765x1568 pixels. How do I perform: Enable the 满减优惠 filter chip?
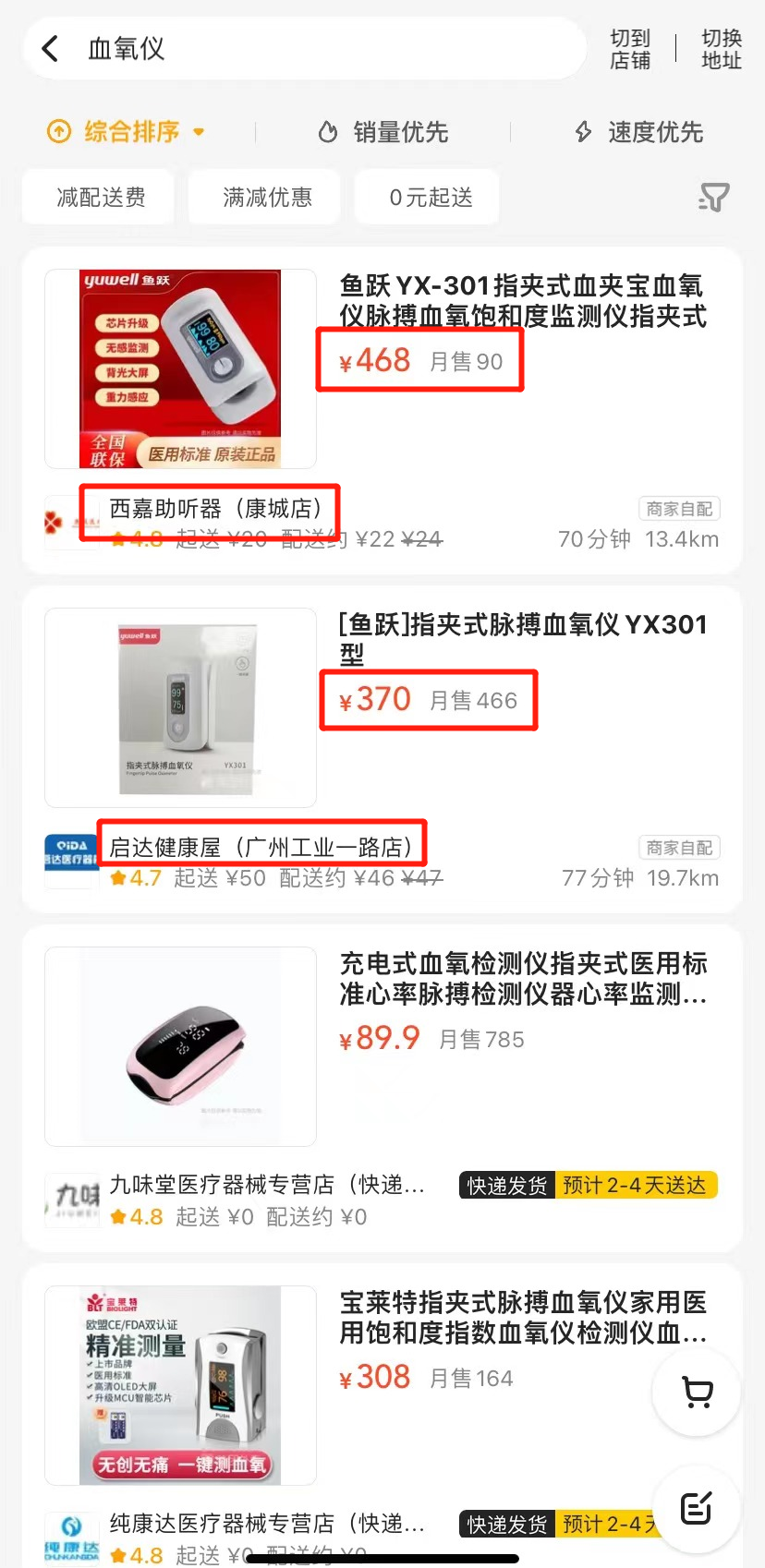coord(264,197)
